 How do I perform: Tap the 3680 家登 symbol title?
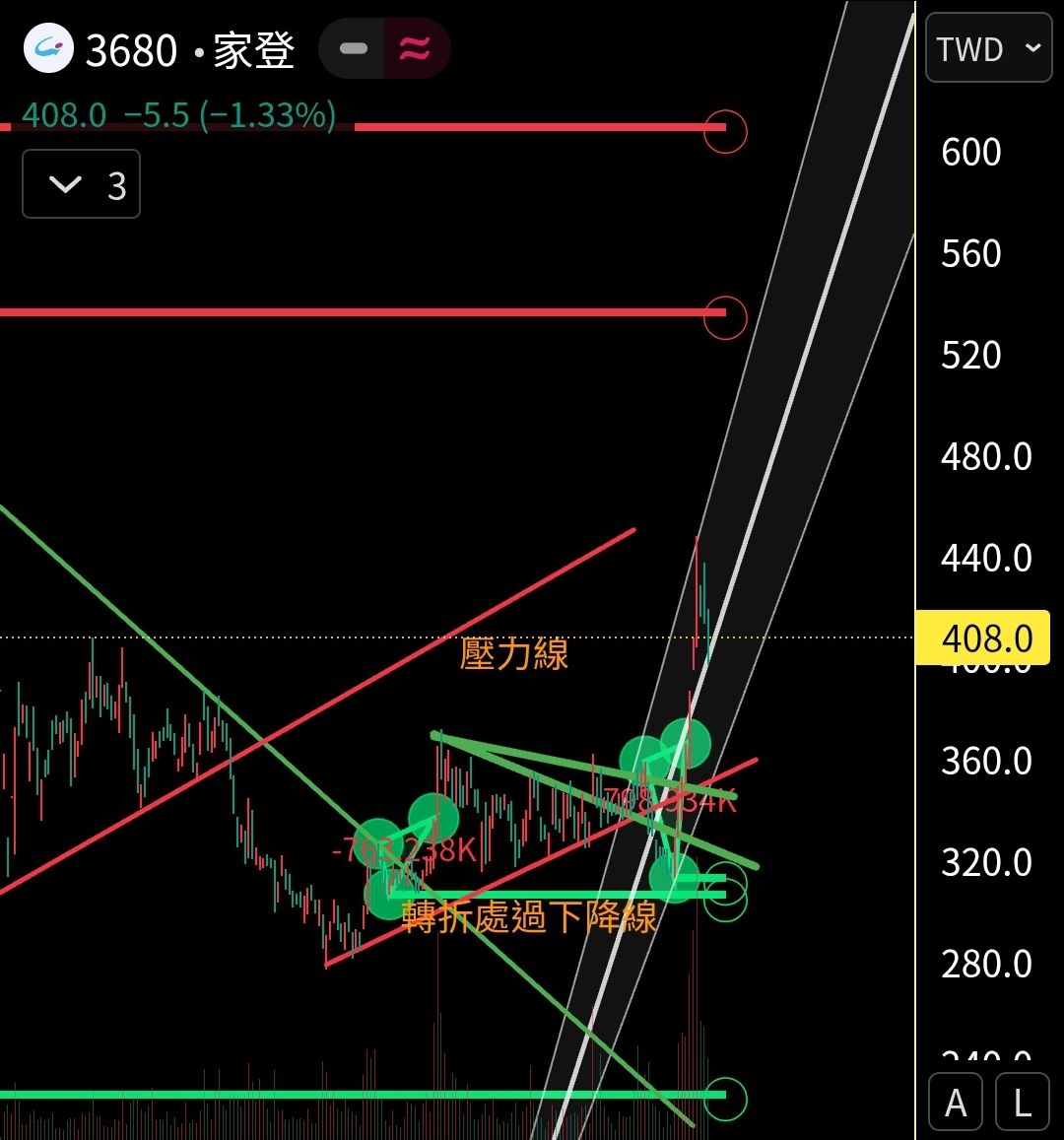coord(190,49)
